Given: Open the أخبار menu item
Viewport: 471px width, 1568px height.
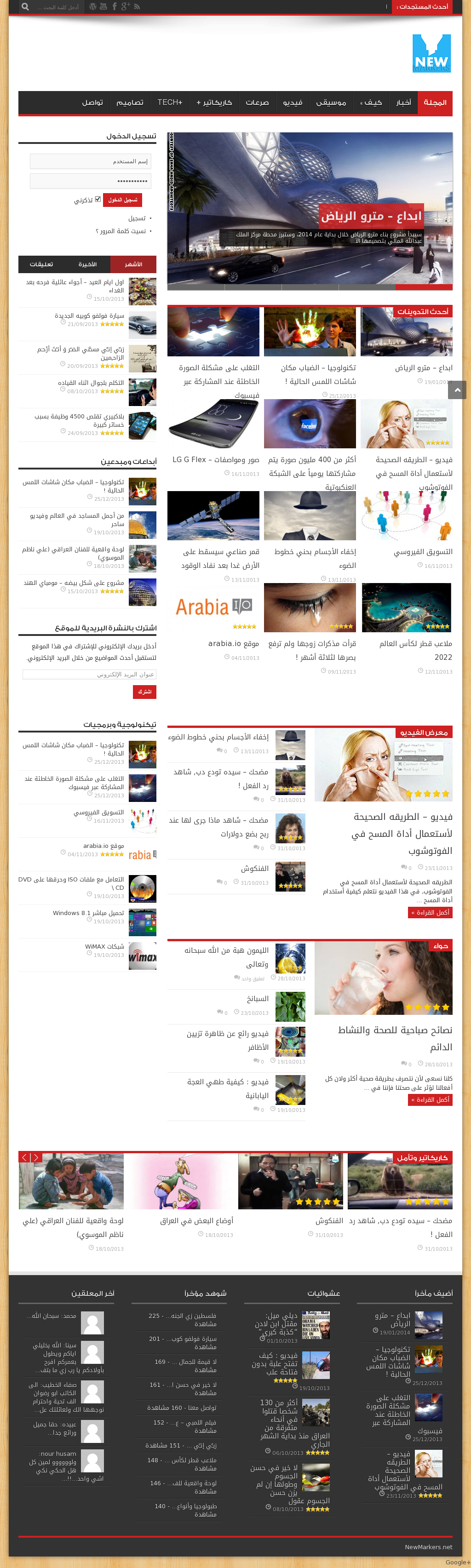Looking at the screenshot, I should (x=403, y=103).
